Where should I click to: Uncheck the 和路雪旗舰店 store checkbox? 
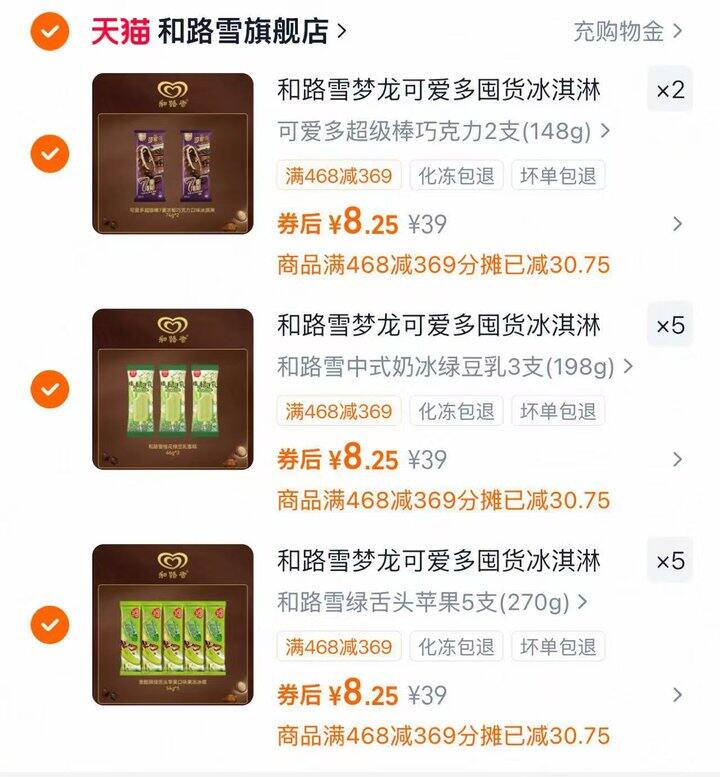[x=49, y=32]
